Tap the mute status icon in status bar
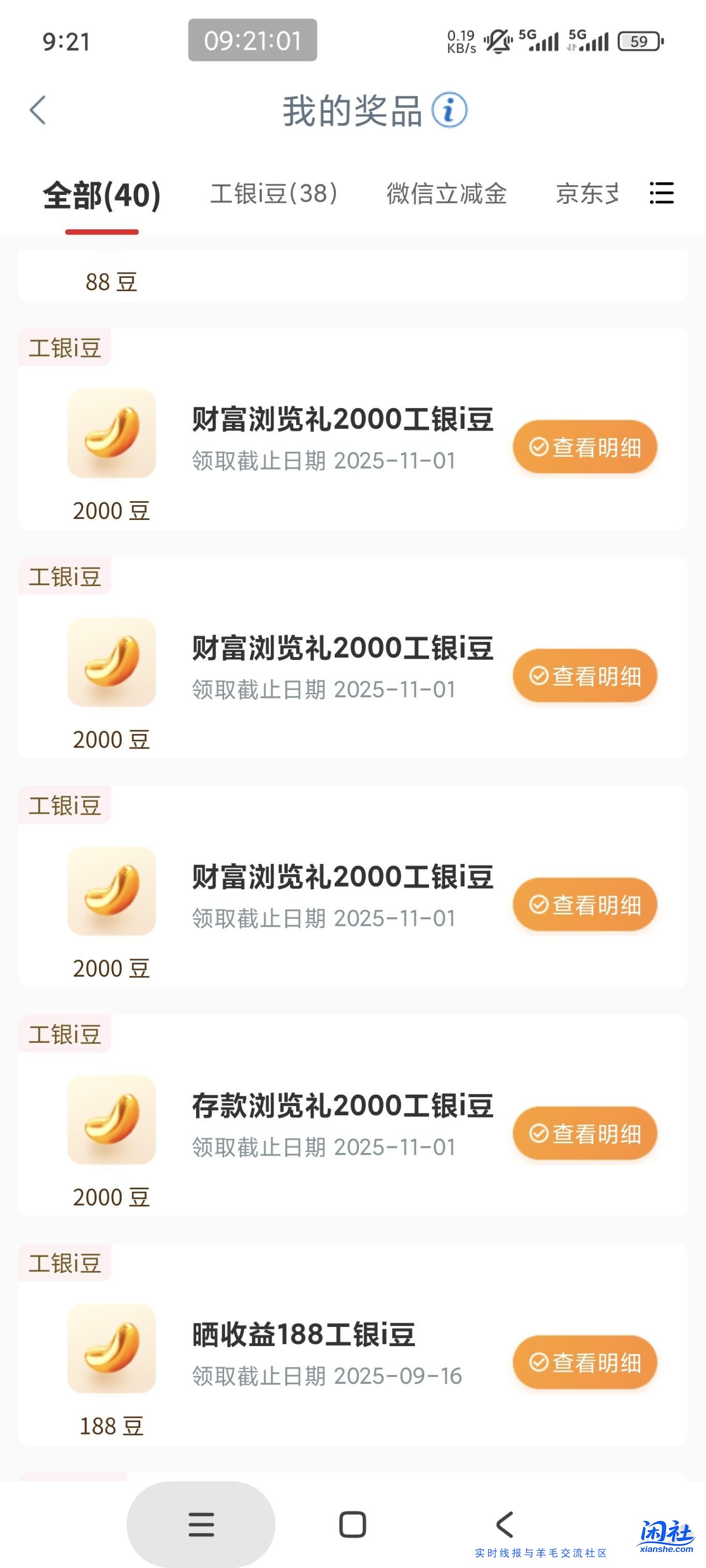Image resolution: width=706 pixels, height=1568 pixels. click(x=496, y=41)
